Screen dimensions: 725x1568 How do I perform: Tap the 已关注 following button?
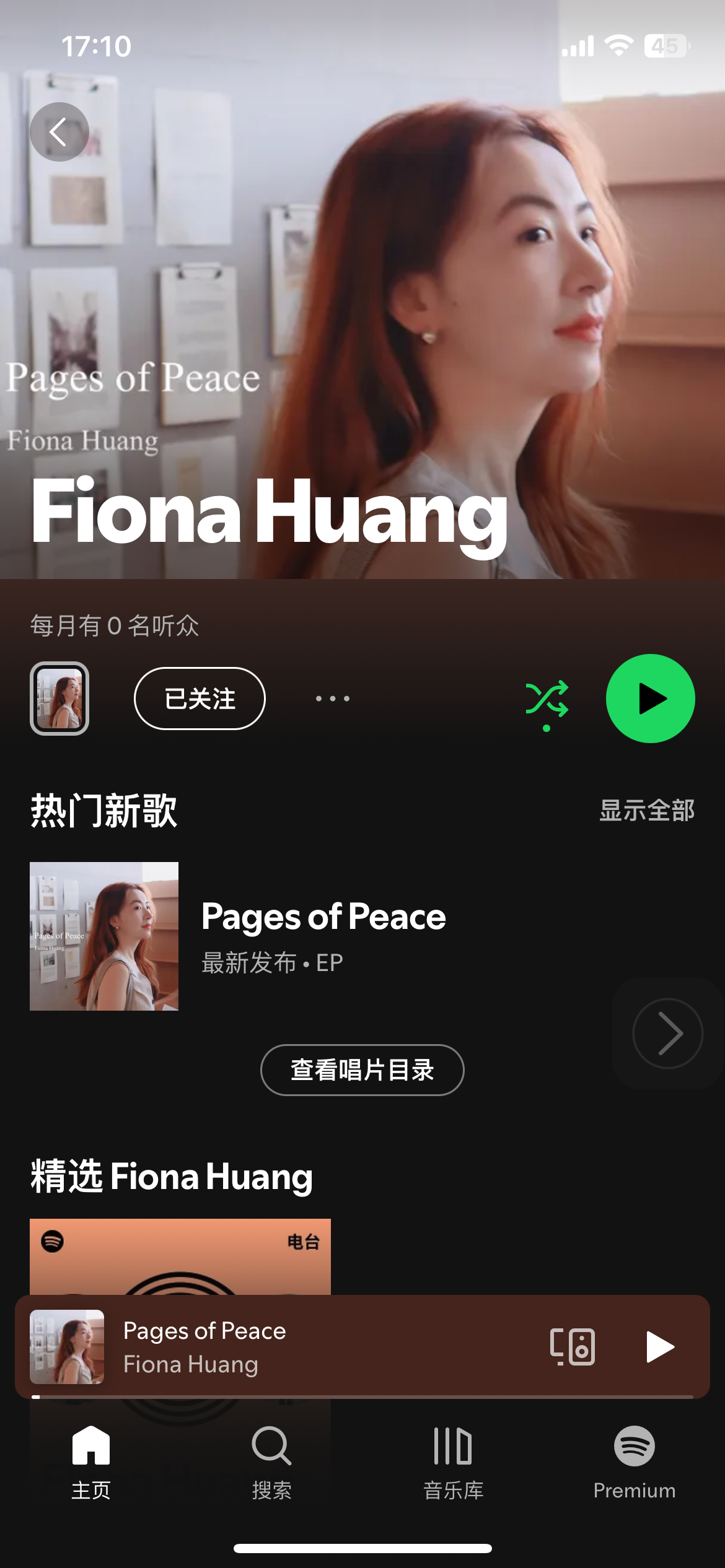pos(200,699)
